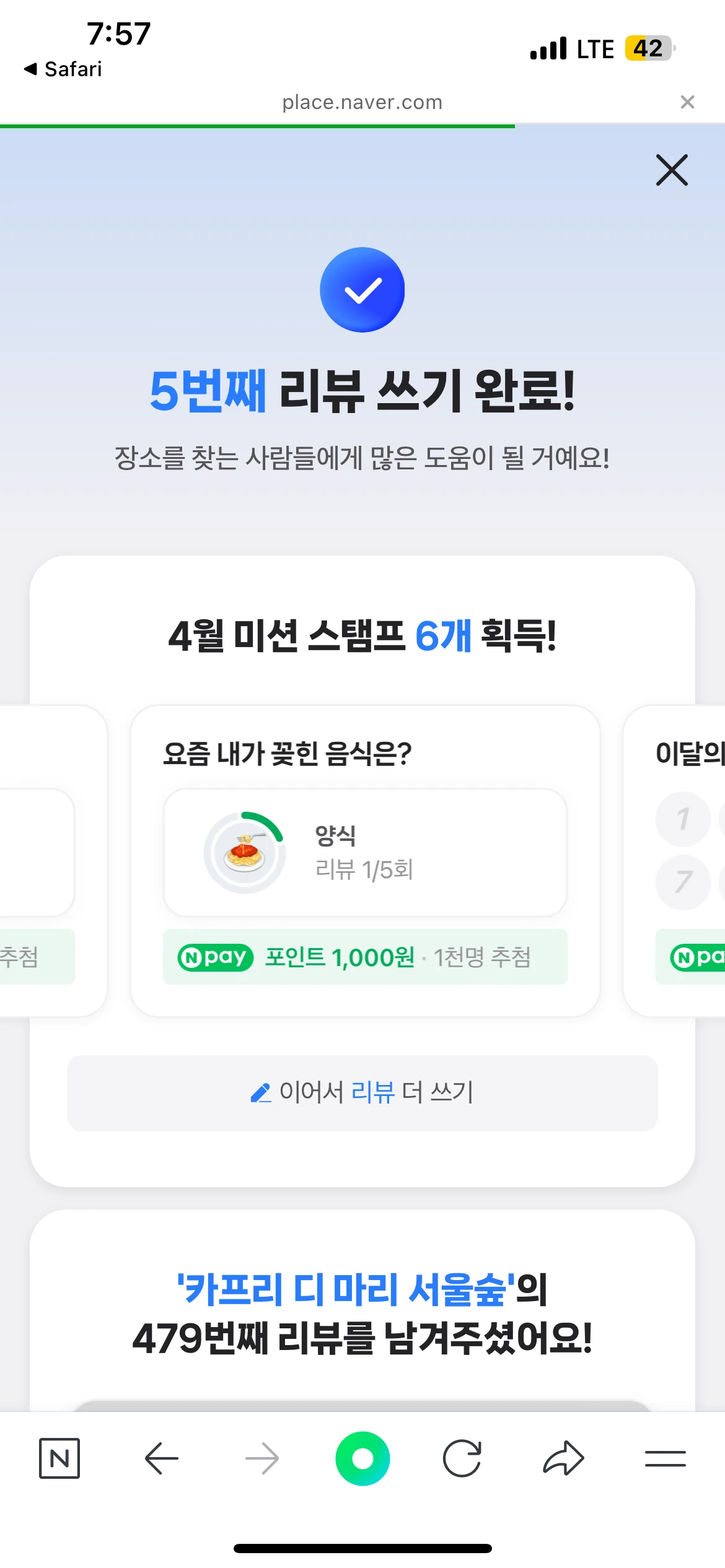Open the partially visible 이달의 mission card
The height and width of the screenshot is (1568, 725).
(674, 860)
